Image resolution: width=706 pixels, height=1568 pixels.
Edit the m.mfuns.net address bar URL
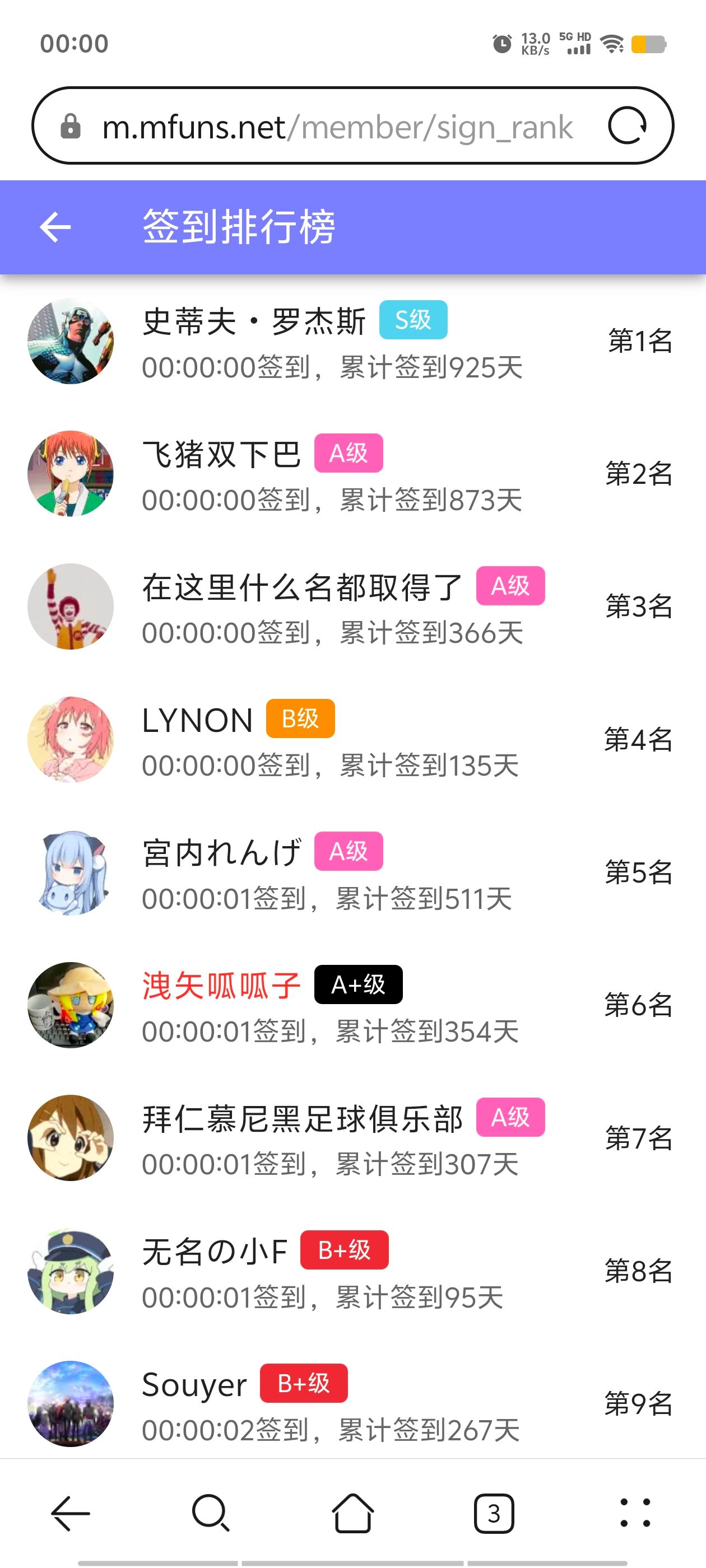[x=337, y=127]
